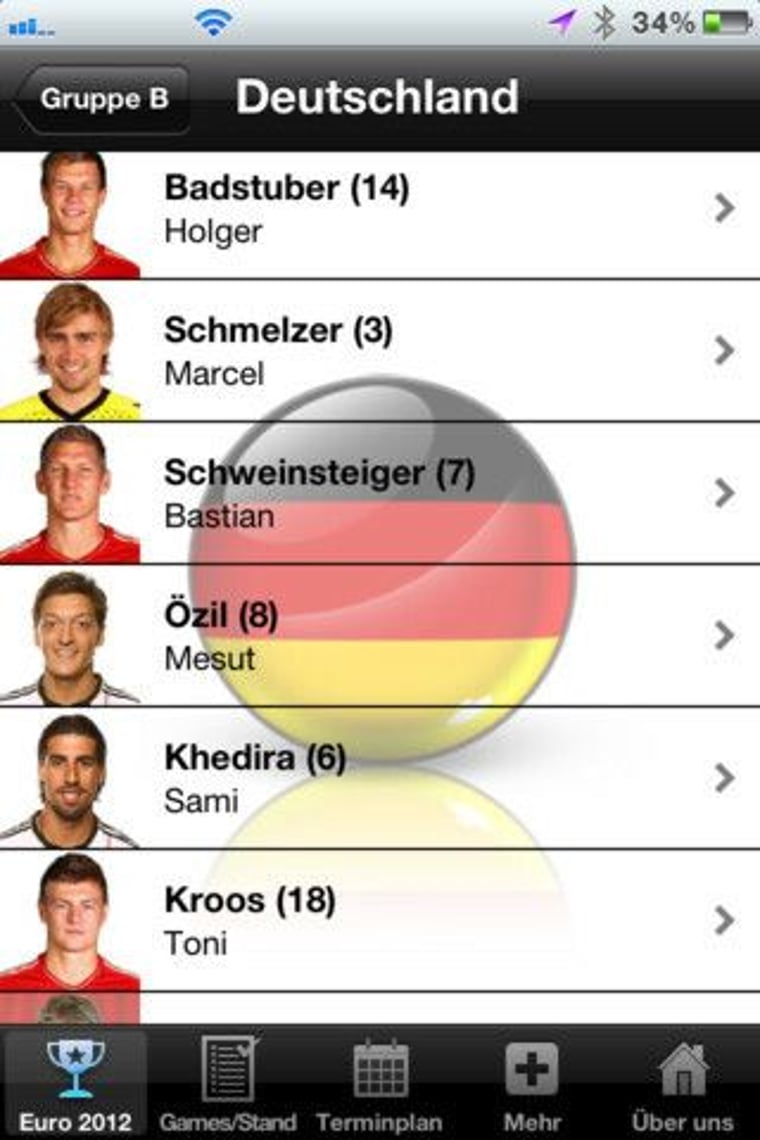Go back to Gruppe B

[100, 100]
